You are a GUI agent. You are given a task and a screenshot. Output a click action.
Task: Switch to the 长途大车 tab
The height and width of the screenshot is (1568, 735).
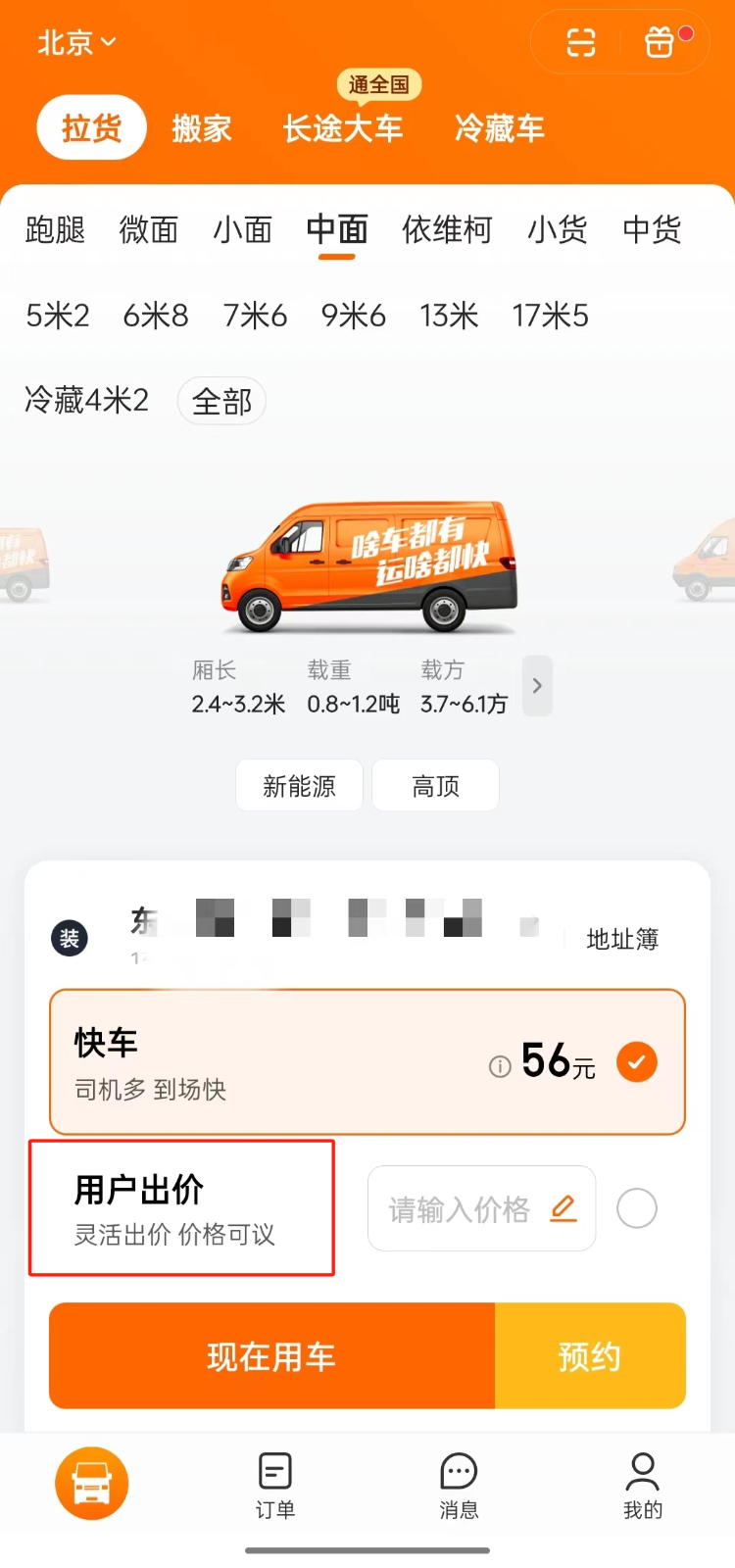pos(342,128)
